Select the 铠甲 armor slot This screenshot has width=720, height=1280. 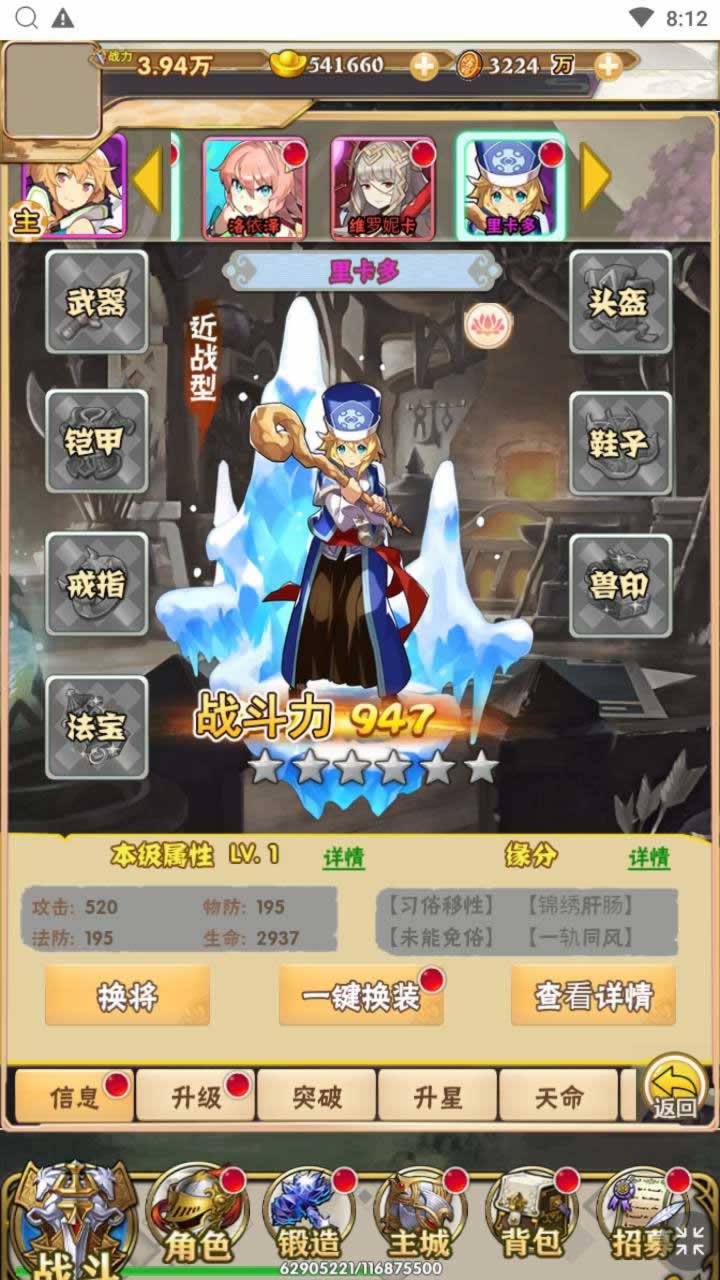(x=97, y=442)
